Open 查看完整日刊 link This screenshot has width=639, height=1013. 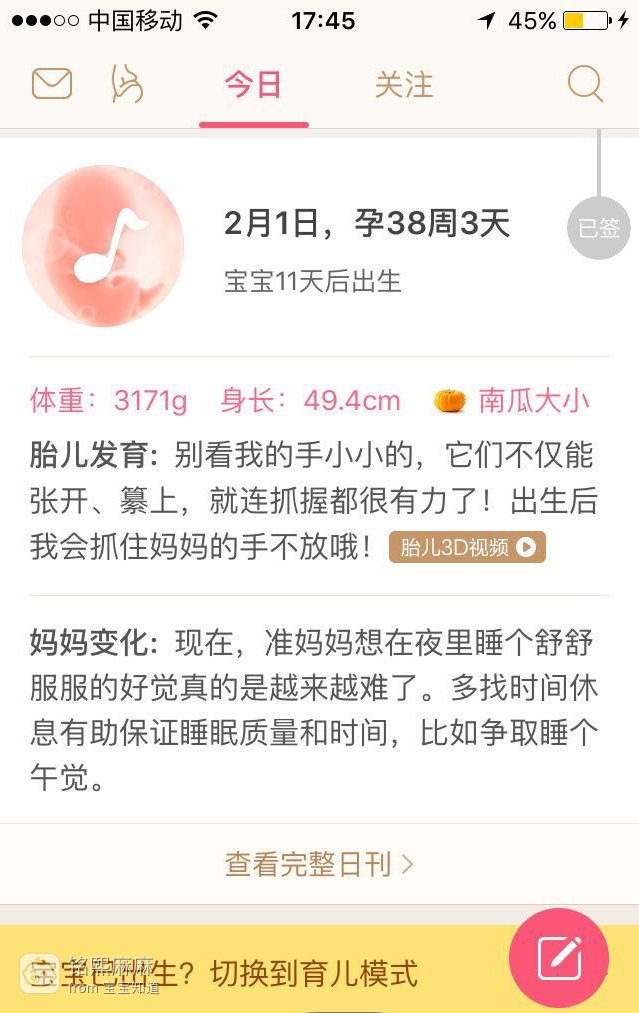(x=319, y=864)
